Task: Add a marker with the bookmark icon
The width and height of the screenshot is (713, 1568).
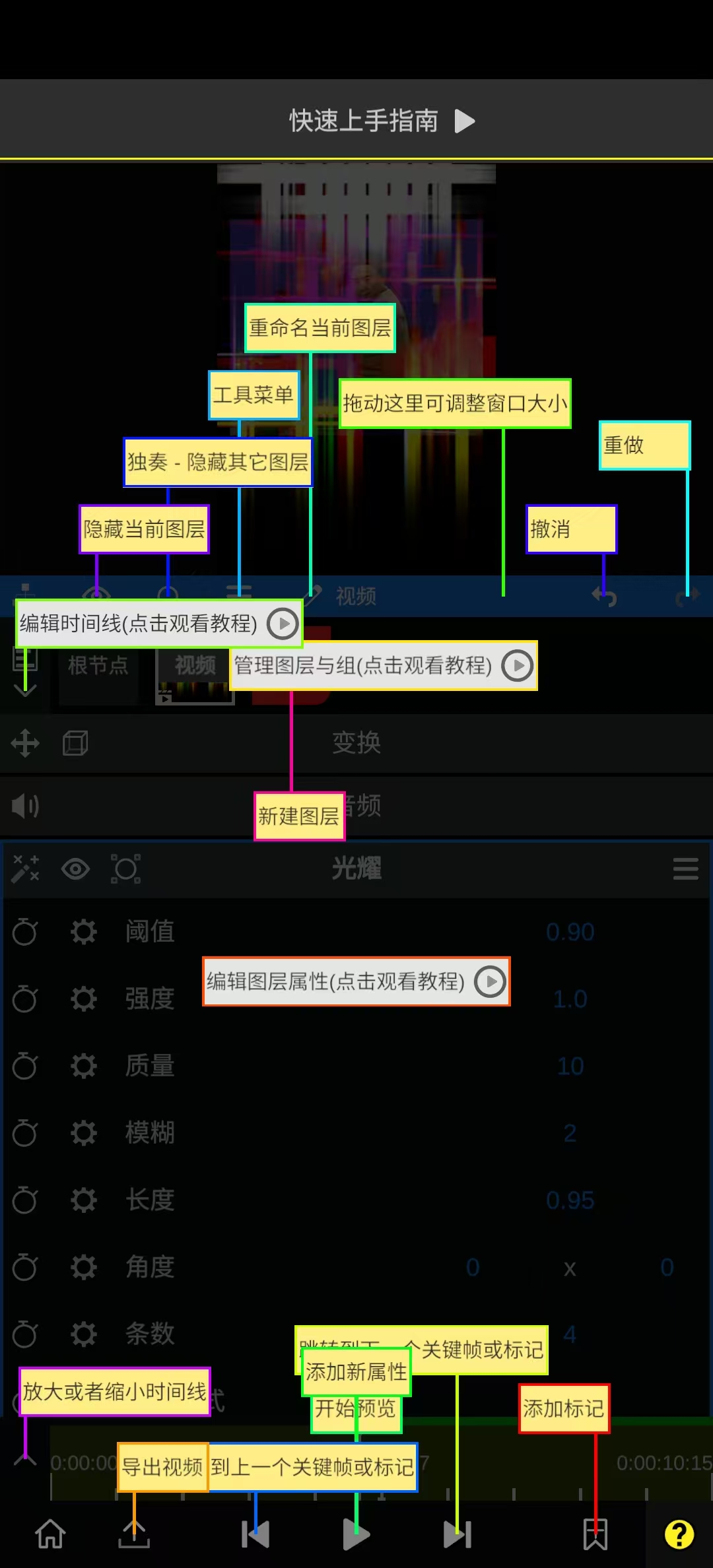Action: click(595, 1534)
